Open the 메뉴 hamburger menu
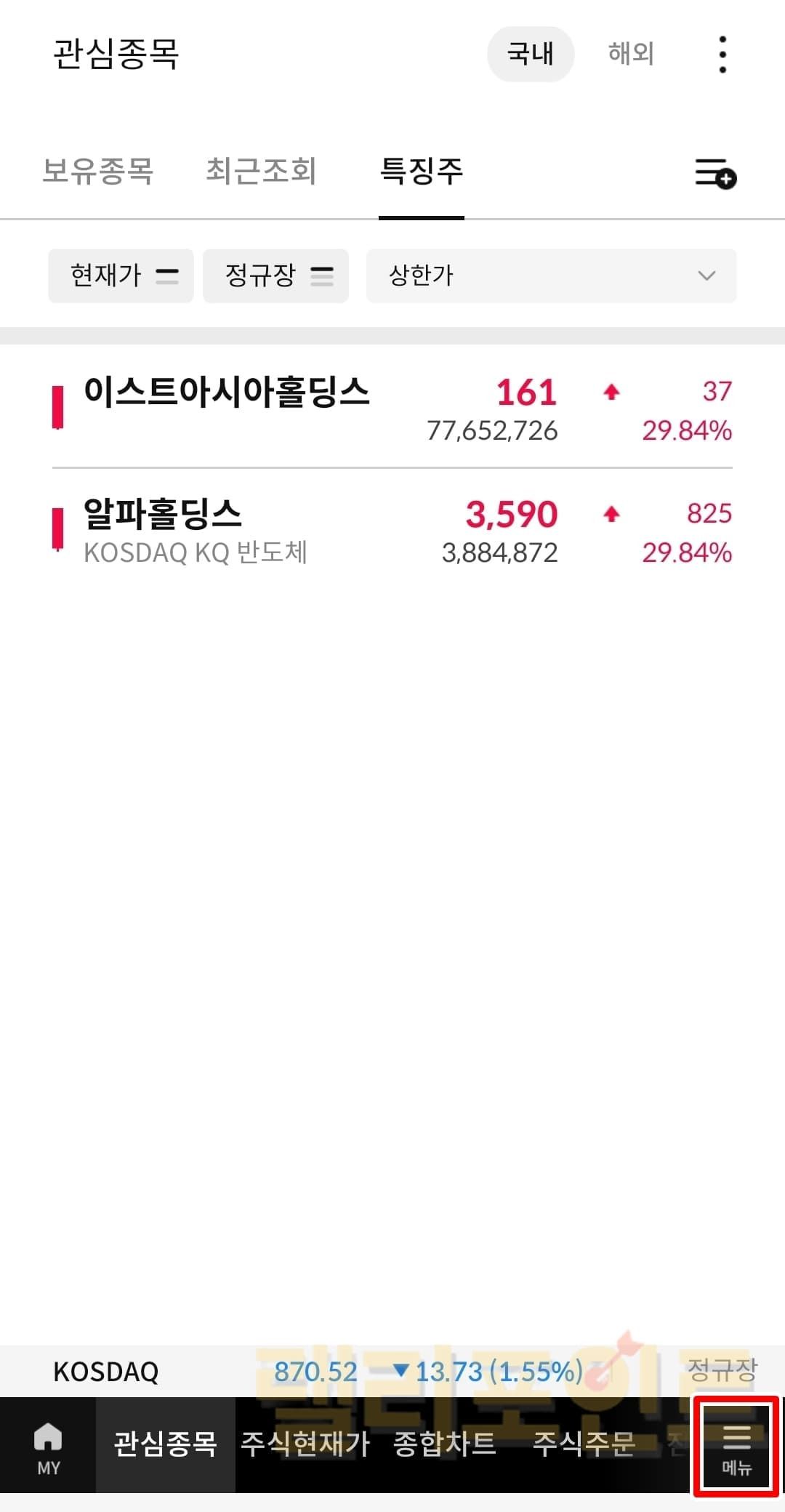Image resolution: width=785 pixels, height=1512 pixels. tap(736, 1448)
